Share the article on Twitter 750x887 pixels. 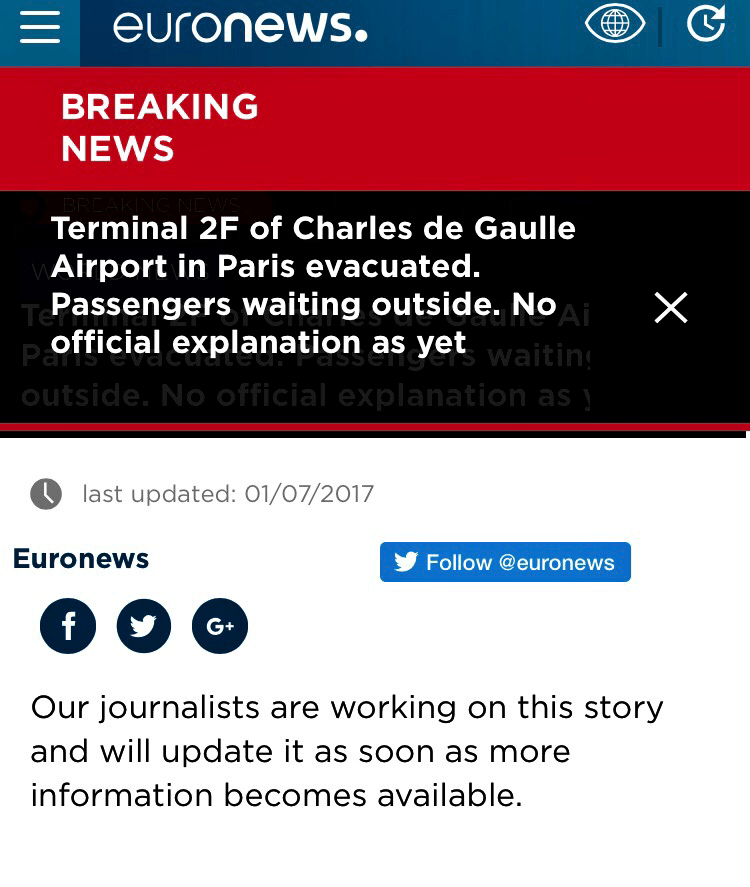(144, 627)
